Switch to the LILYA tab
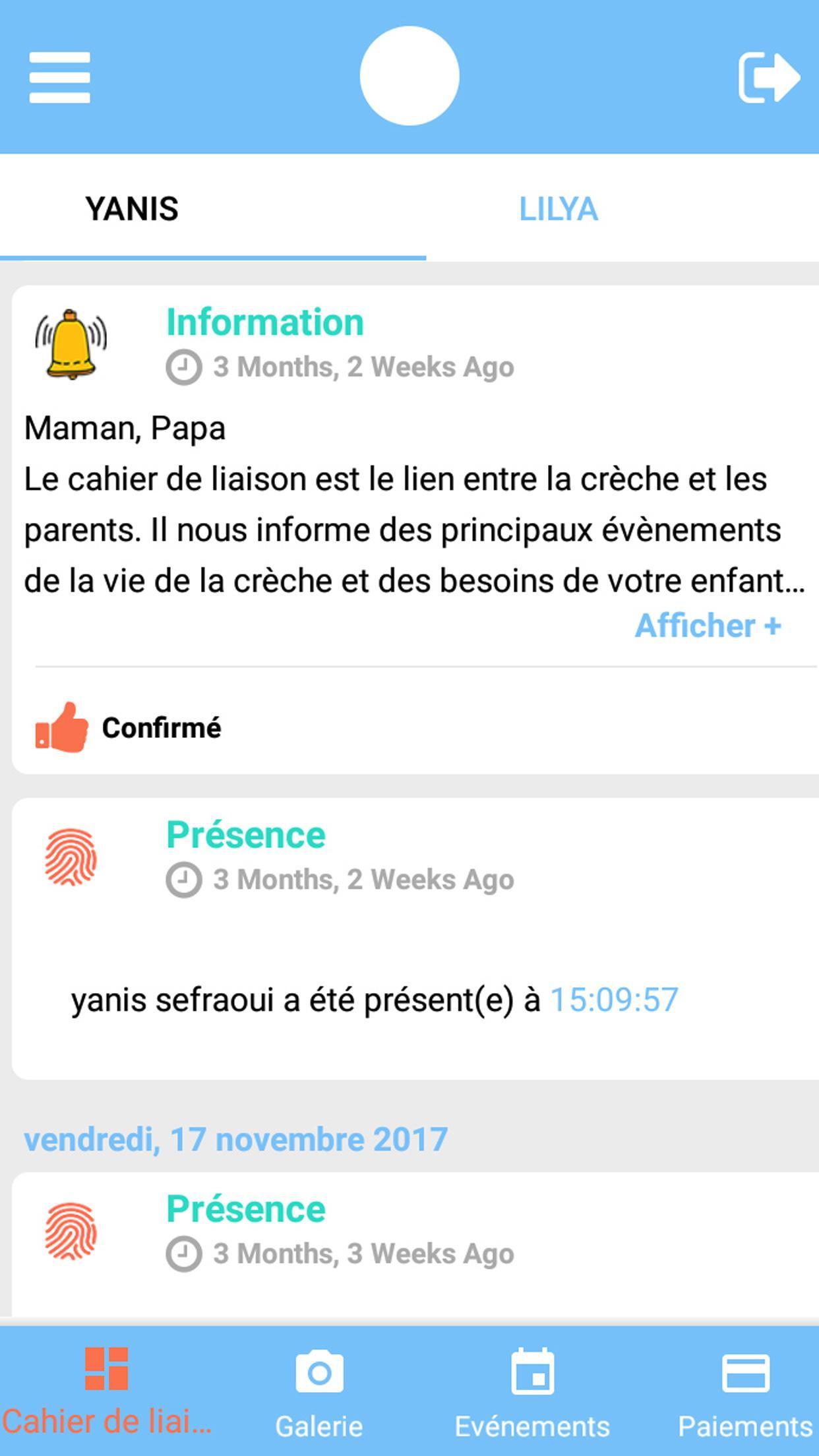 click(x=558, y=209)
